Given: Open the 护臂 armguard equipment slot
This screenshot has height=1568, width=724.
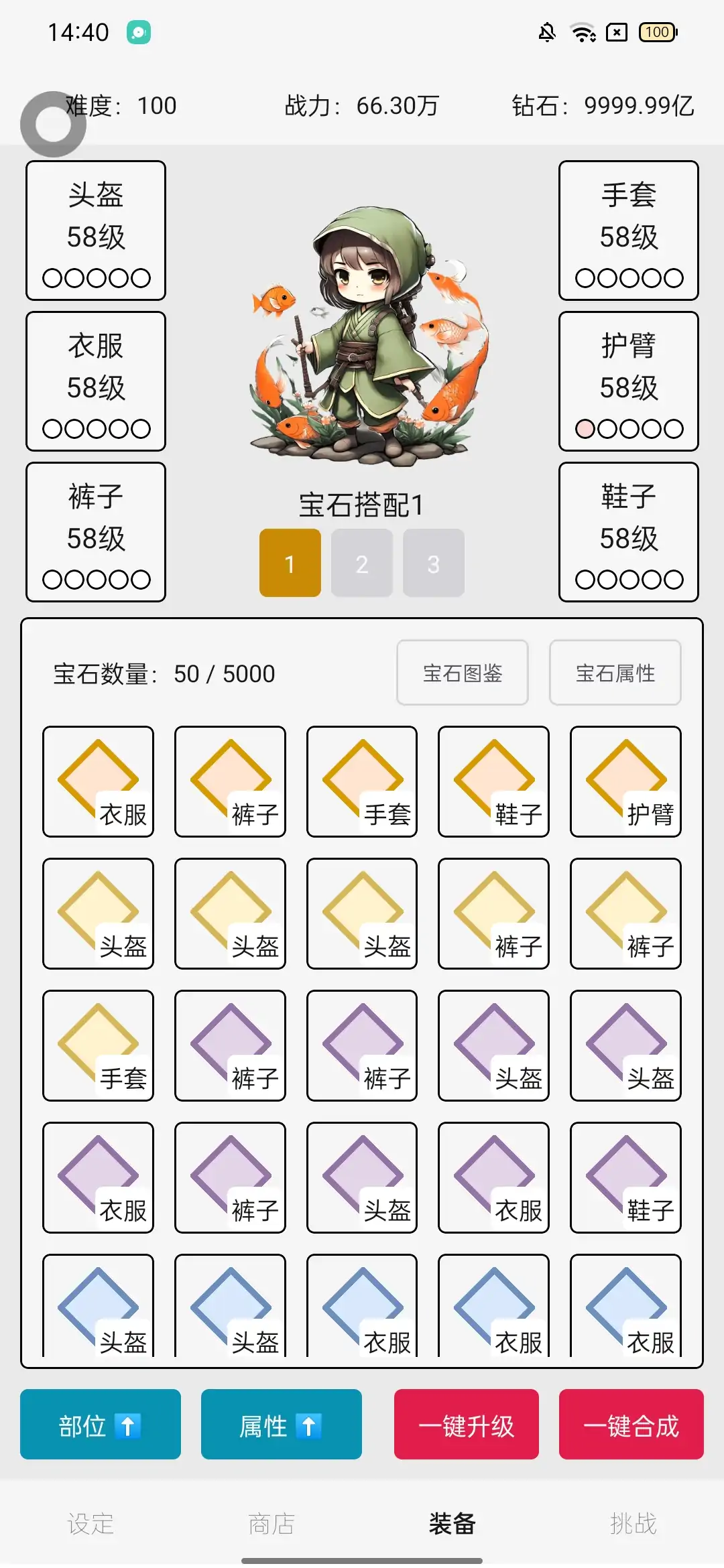Looking at the screenshot, I should click(x=628, y=381).
